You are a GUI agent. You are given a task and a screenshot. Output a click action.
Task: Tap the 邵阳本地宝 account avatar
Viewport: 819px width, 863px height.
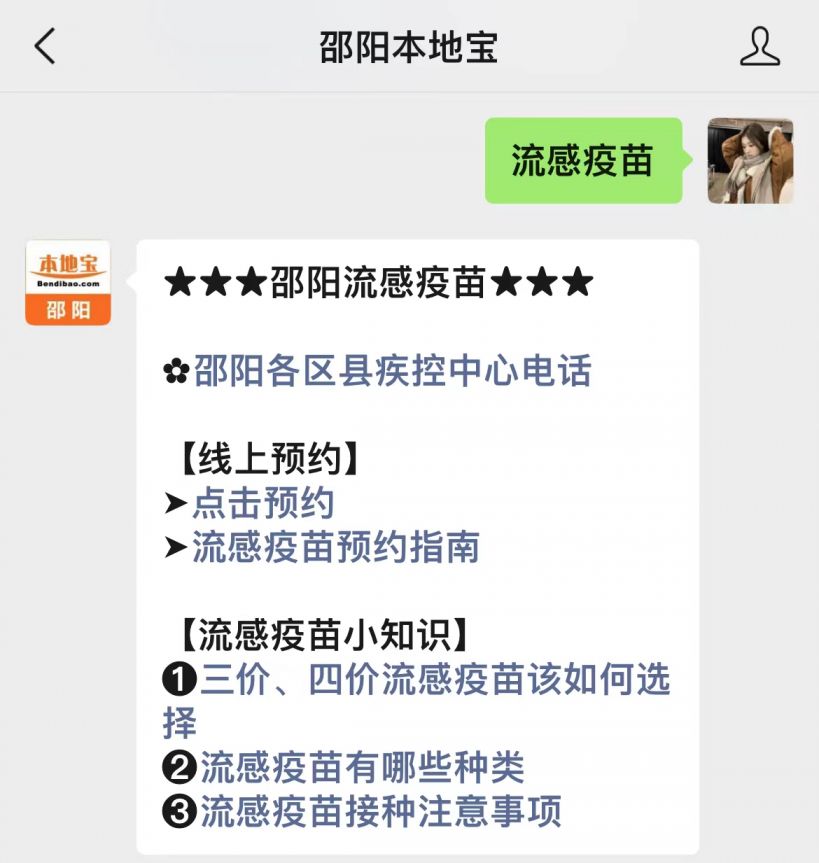click(68, 283)
